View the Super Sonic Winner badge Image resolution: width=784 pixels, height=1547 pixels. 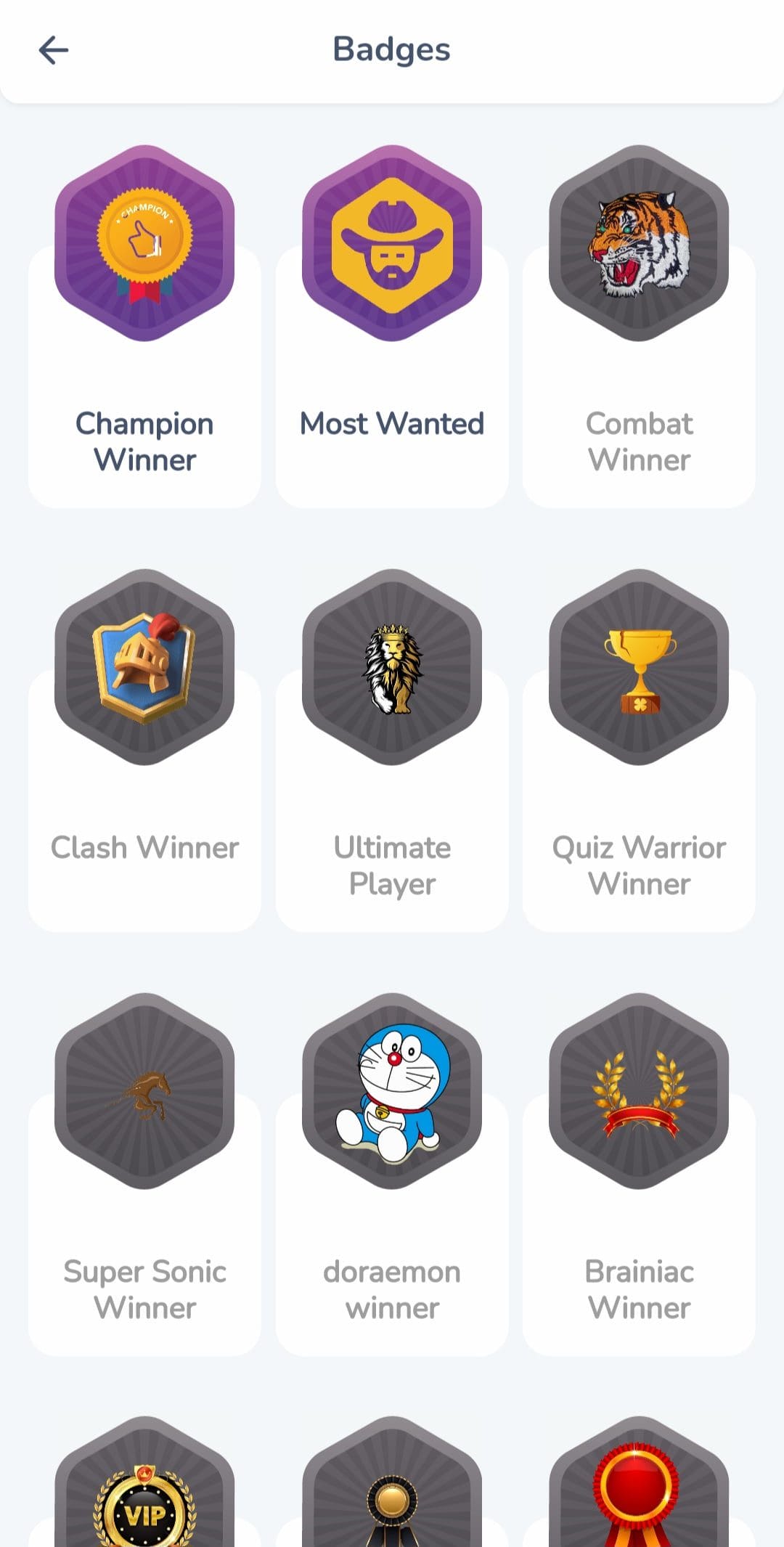point(144,1174)
